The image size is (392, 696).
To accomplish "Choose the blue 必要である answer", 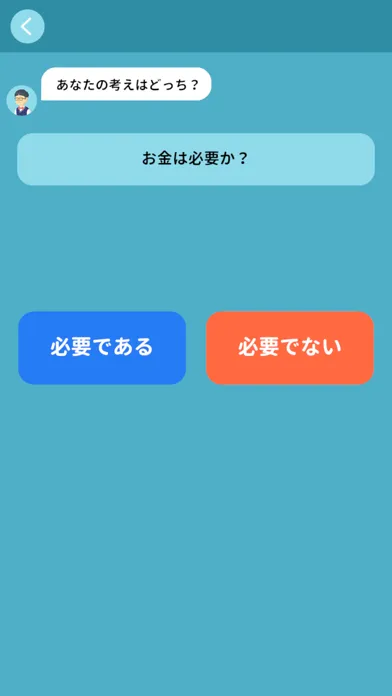I will [102, 348].
